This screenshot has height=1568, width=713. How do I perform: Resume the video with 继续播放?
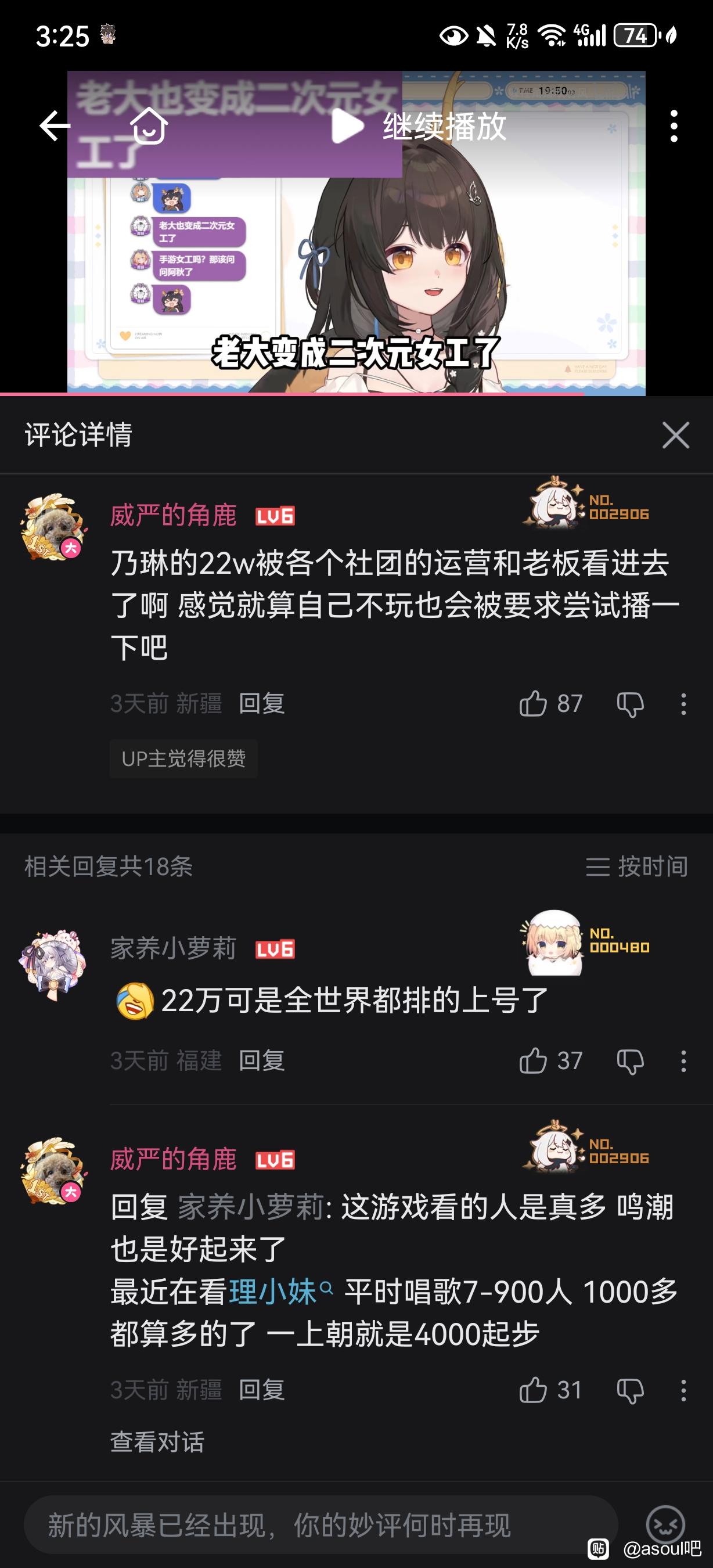pyautogui.click(x=419, y=127)
